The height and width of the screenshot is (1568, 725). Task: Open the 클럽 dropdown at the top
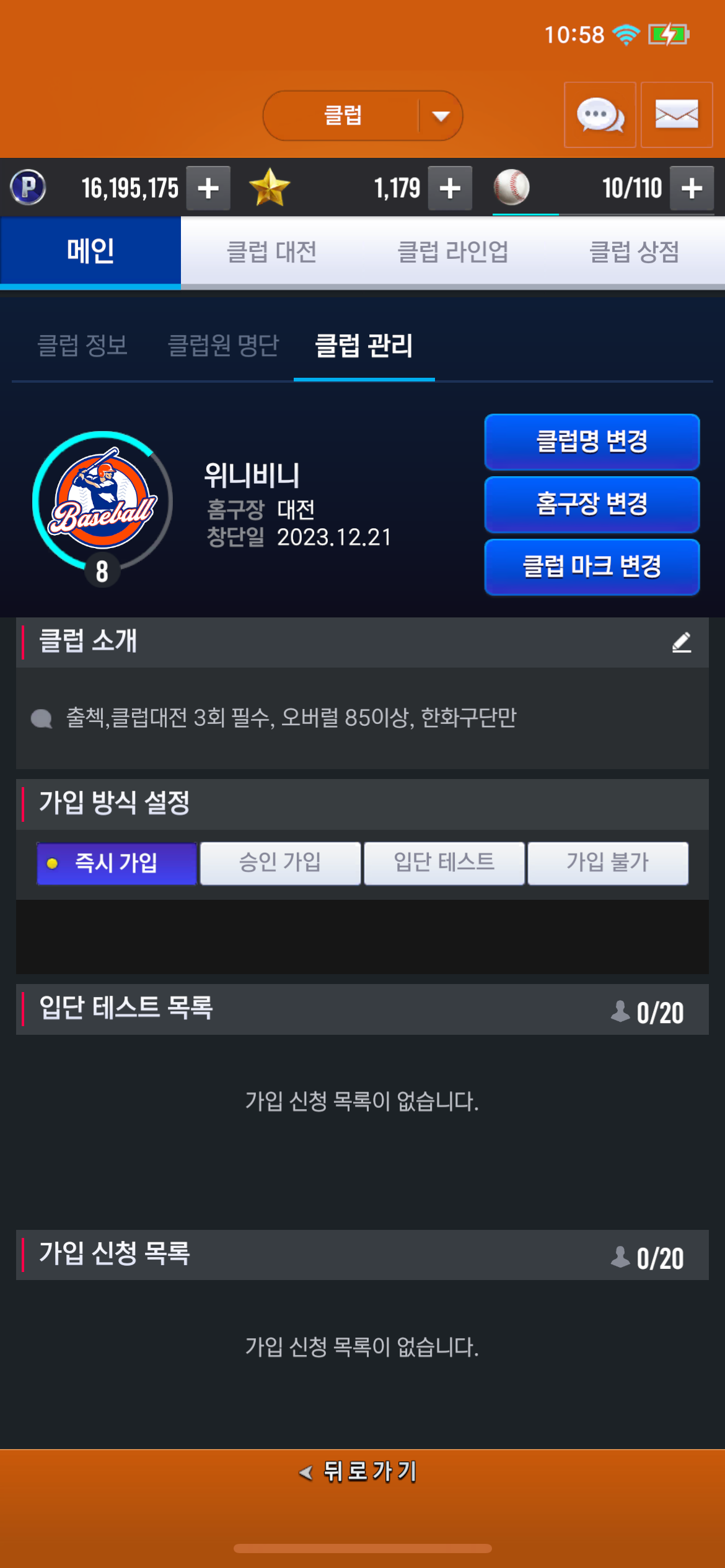pyautogui.click(x=362, y=116)
